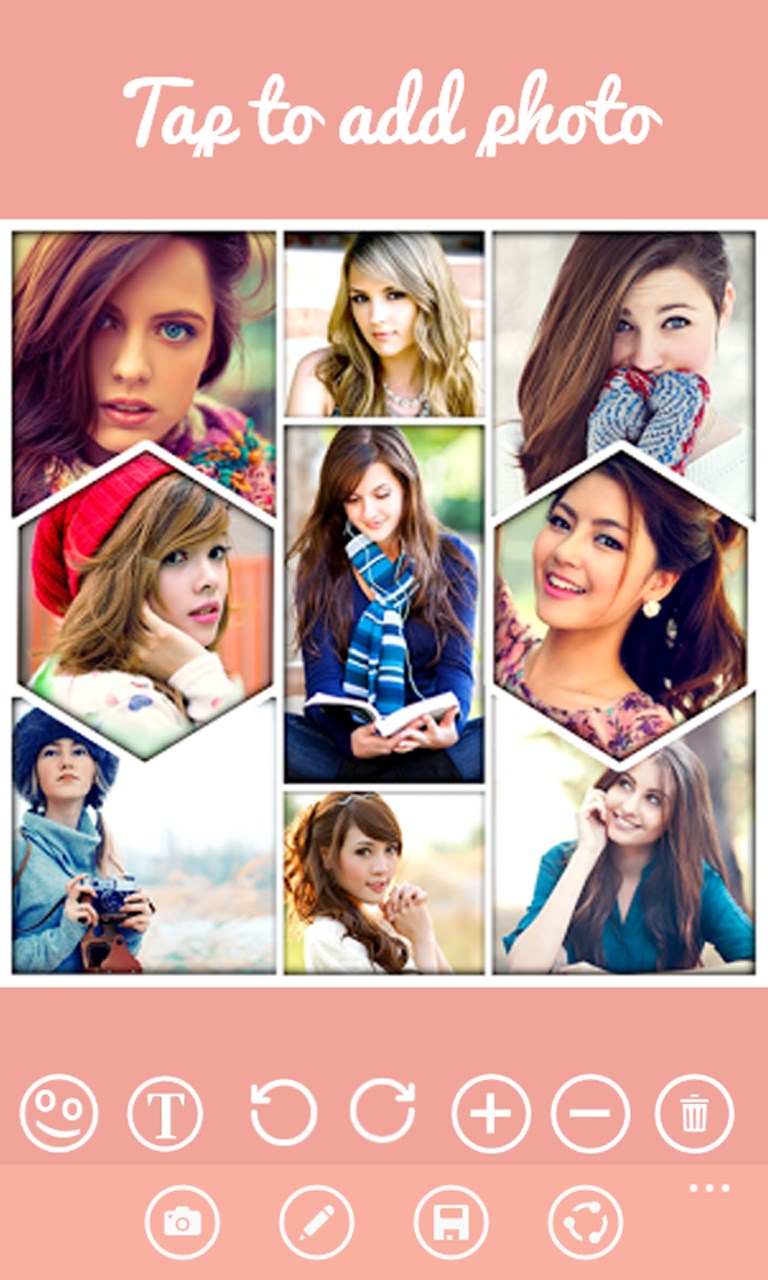Screen dimensions: 768x1280
Task: Rotate photo counterclockwise
Action: pyautogui.click(x=283, y=1112)
